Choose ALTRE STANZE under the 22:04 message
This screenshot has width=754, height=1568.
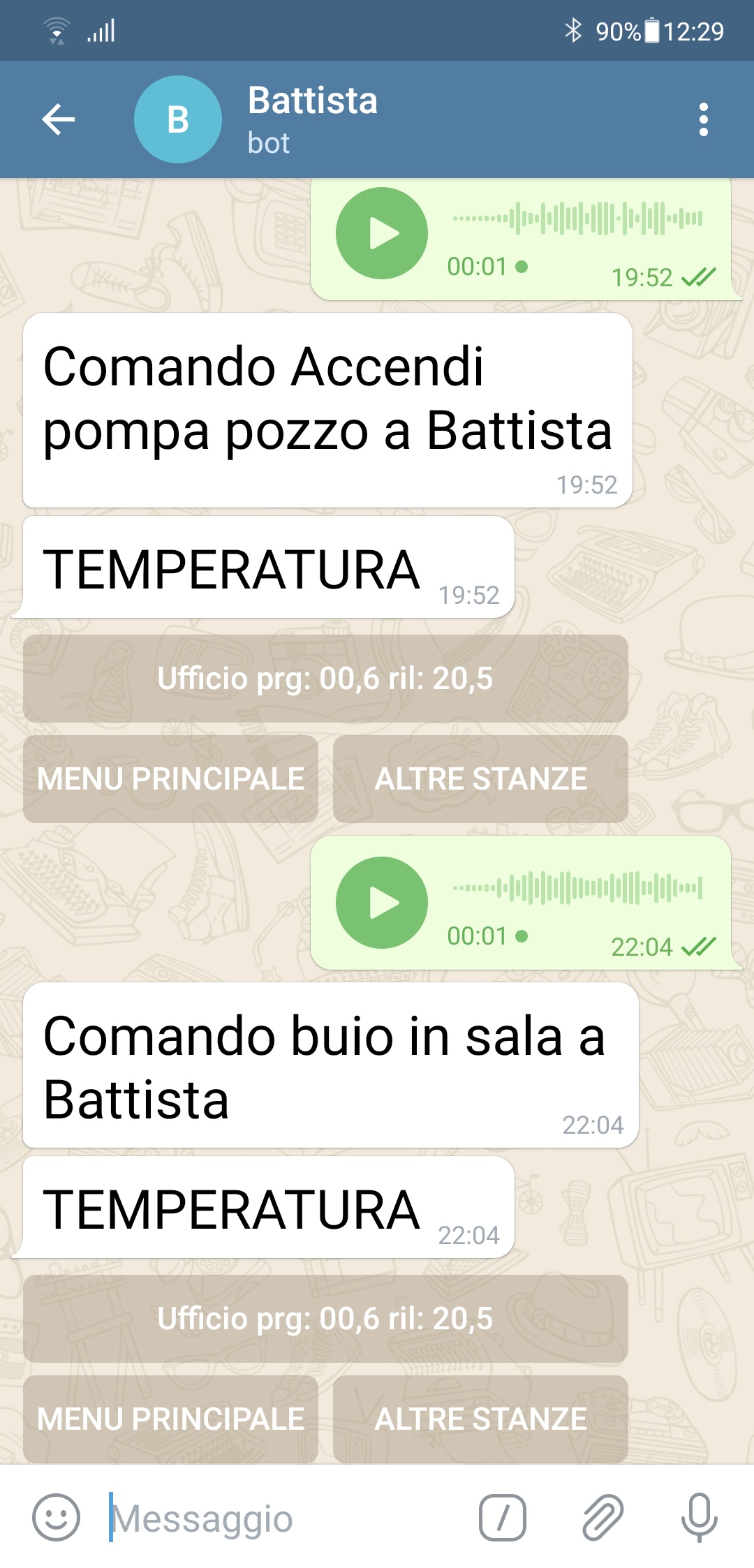[x=480, y=1419]
